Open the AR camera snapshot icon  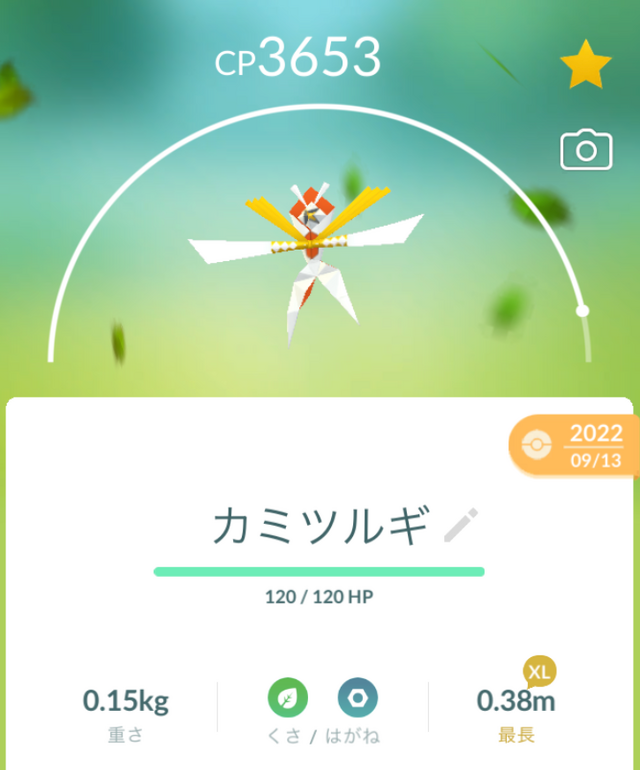[586, 150]
